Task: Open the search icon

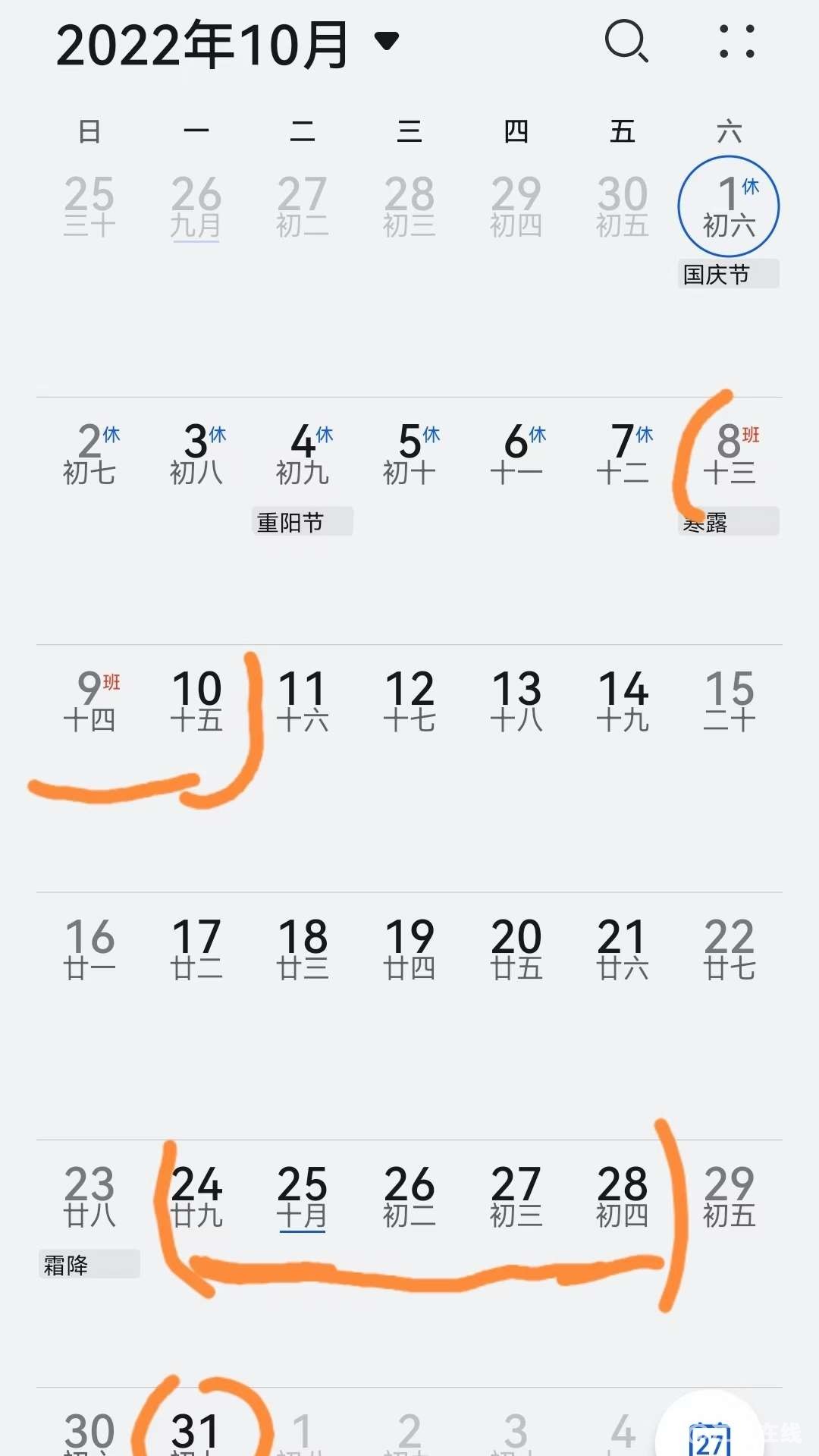Action: click(x=626, y=41)
